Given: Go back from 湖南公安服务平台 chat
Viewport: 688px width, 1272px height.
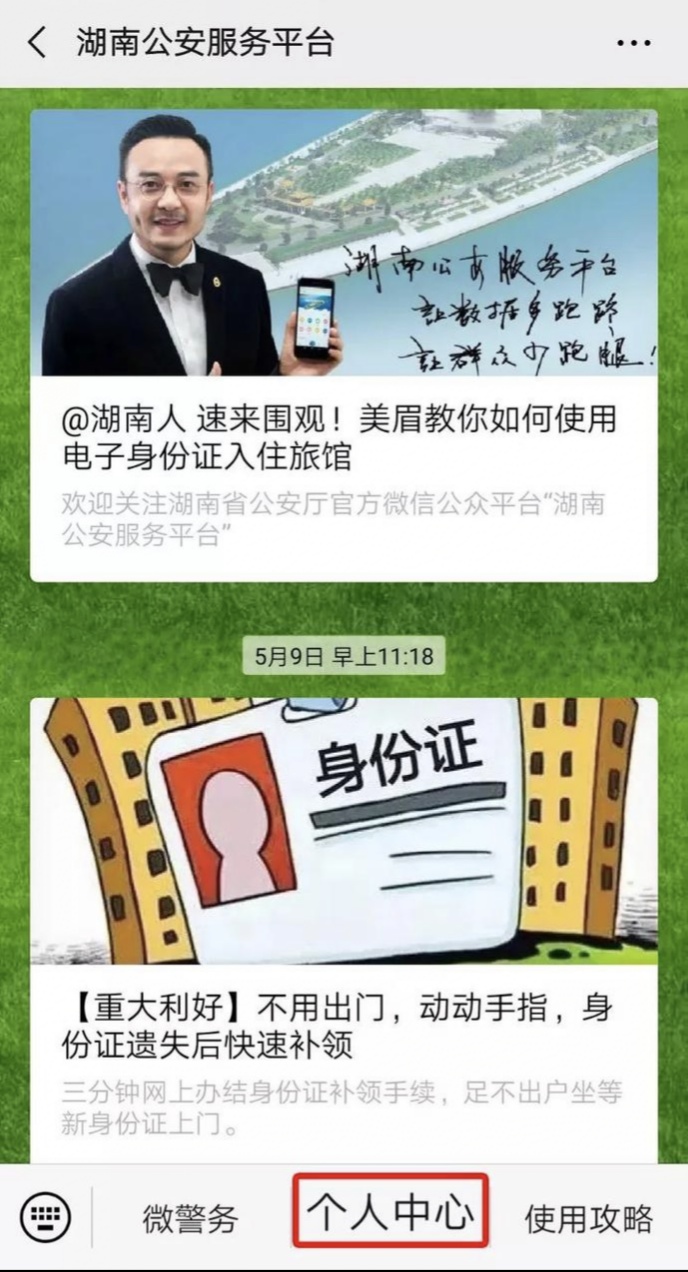Looking at the screenshot, I should (x=37, y=43).
